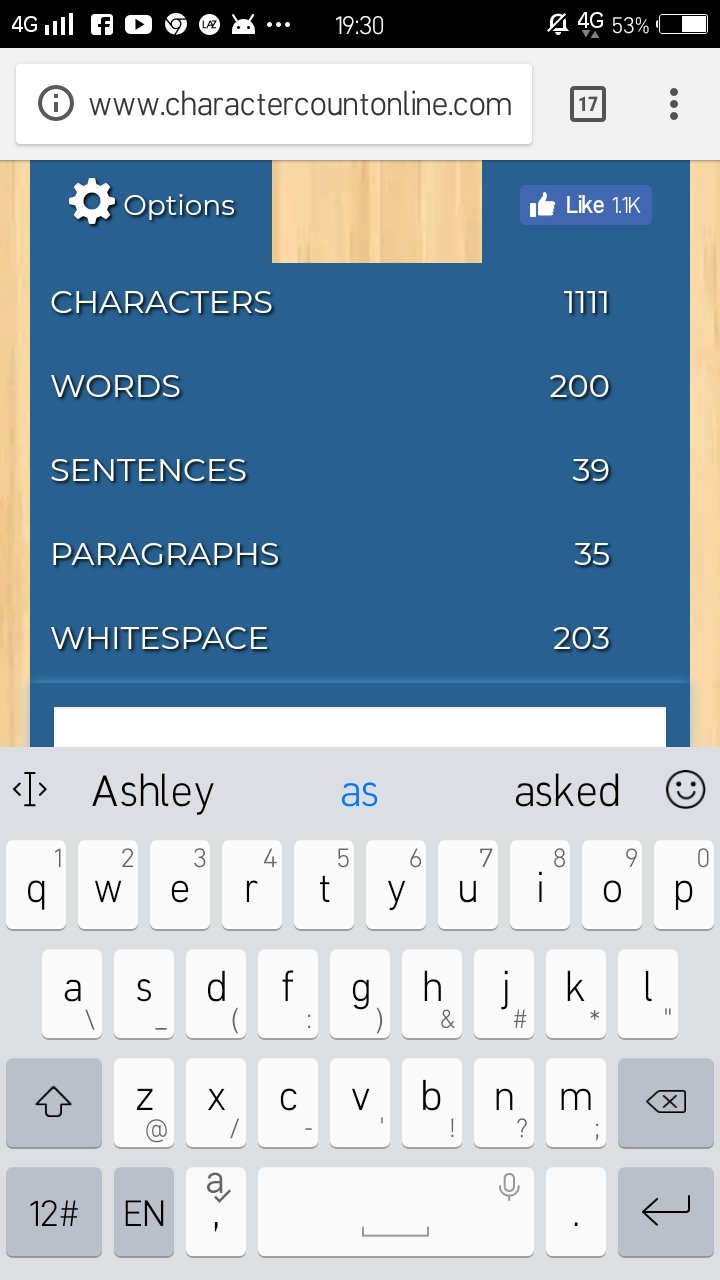Viewport: 720px width, 1280px height.
Task: Change keyboard language with EN key
Action: click(144, 1212)
